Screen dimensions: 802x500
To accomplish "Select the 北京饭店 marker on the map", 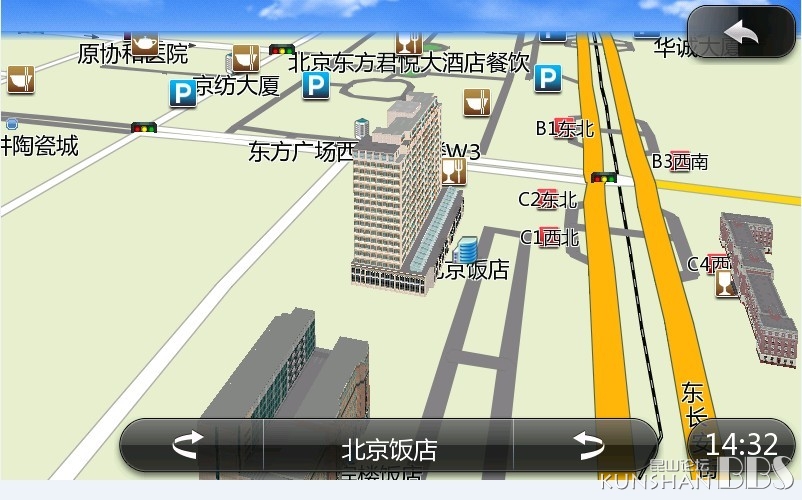I will click(x=468, y=250).
